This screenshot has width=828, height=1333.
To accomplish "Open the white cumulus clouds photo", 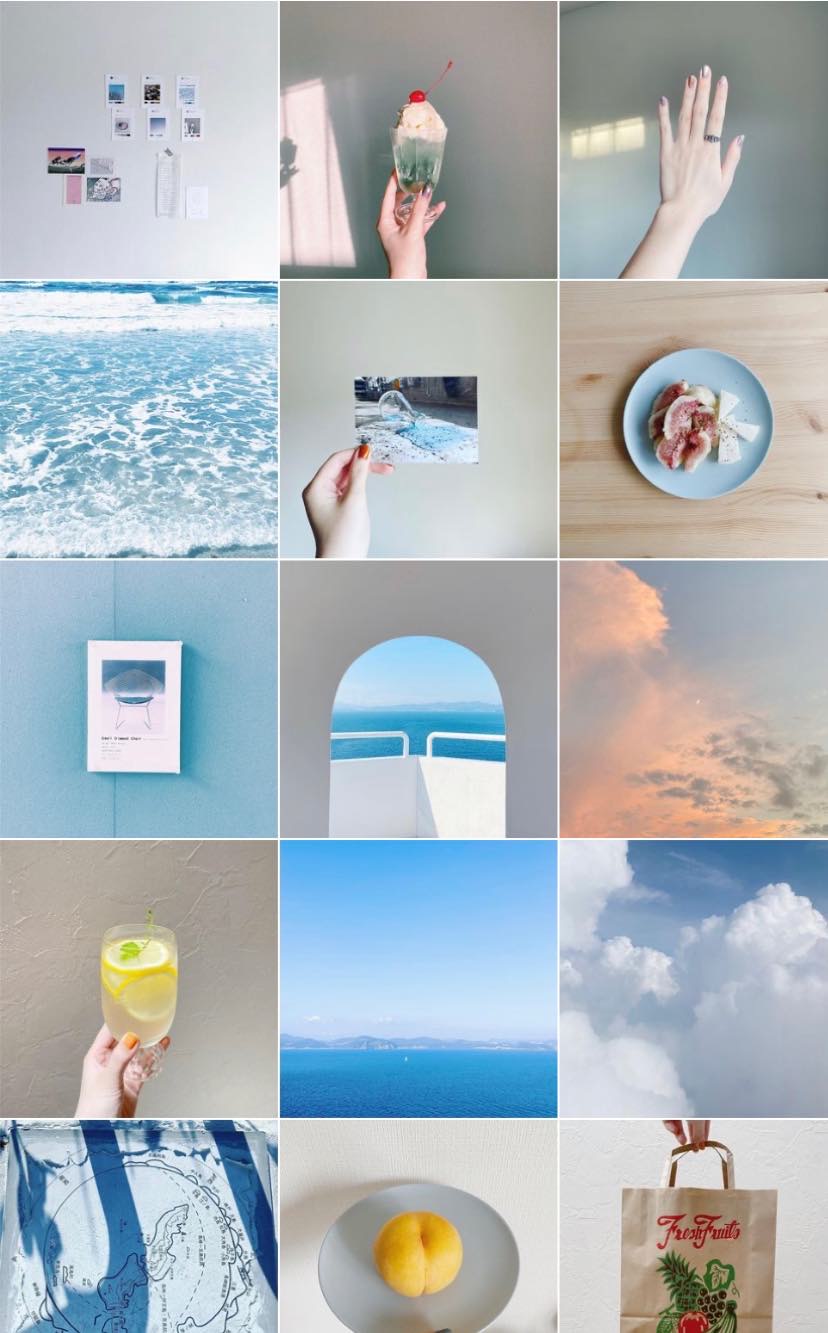I will tap(694, 979).
